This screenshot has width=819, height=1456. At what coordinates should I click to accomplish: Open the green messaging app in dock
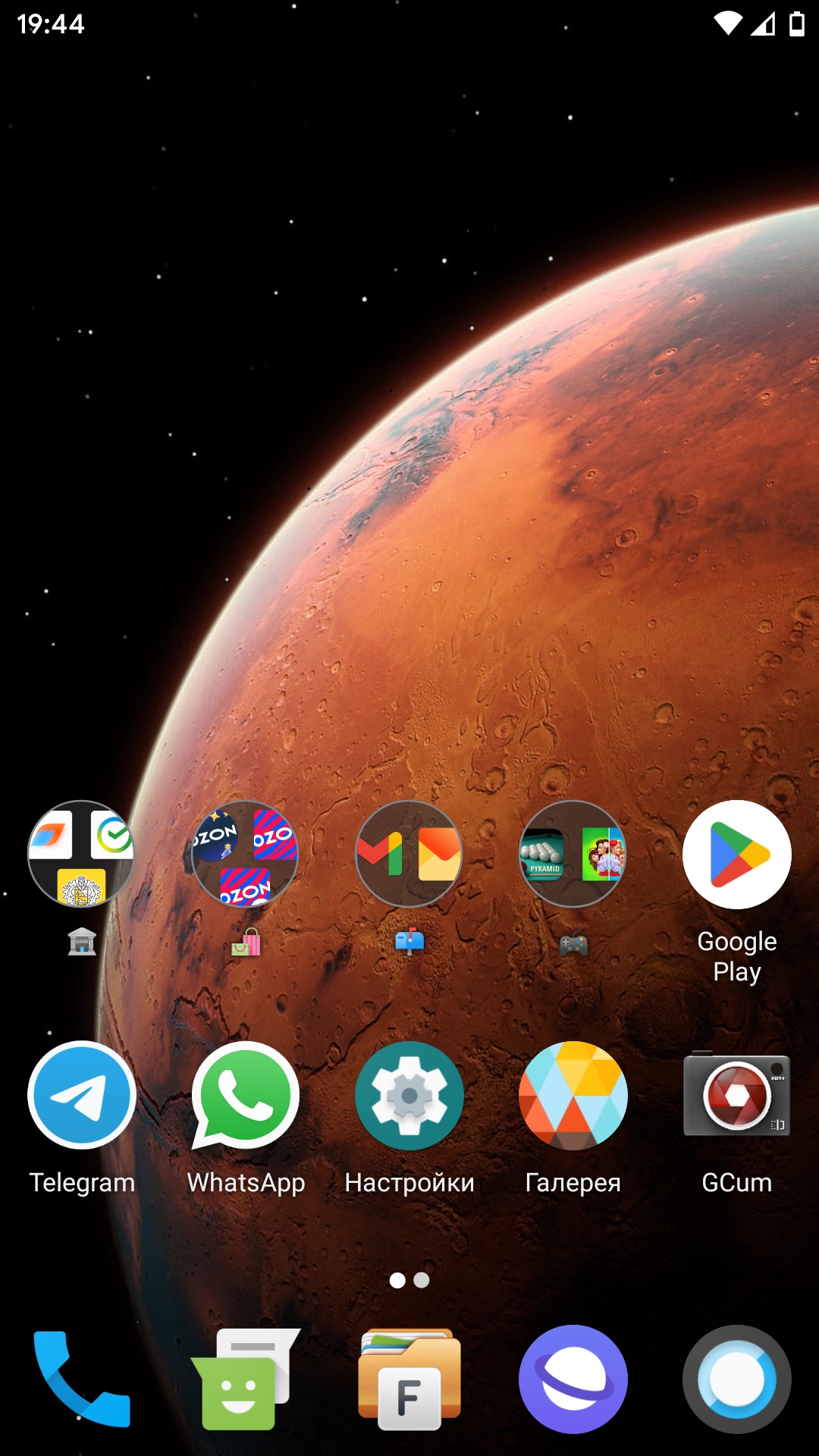[246, 1379]
